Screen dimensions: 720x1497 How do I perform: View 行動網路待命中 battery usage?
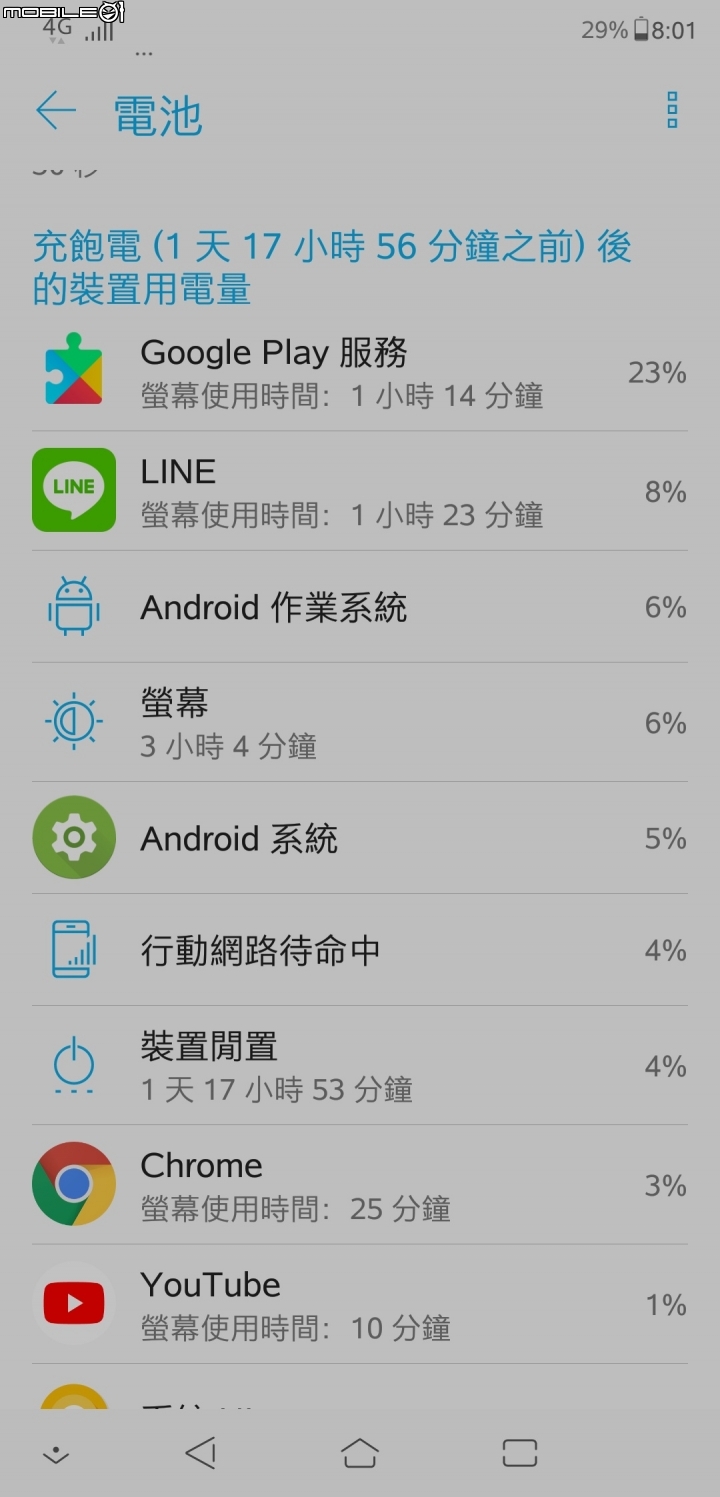click(x=360, y=950)
